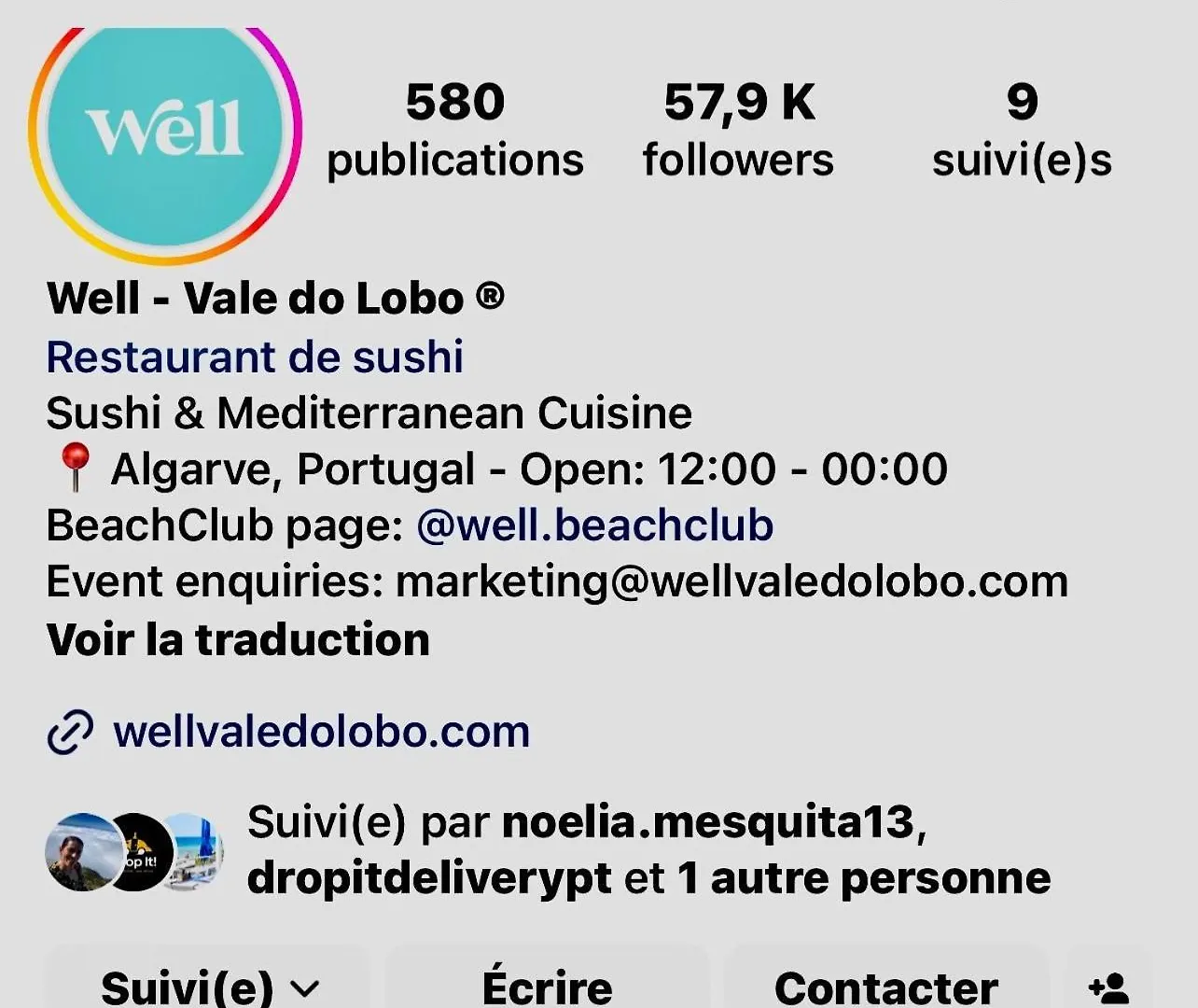Open the 57,9 K followers list
Viewport: 1198px width, 1008px height.
(738, 131)
